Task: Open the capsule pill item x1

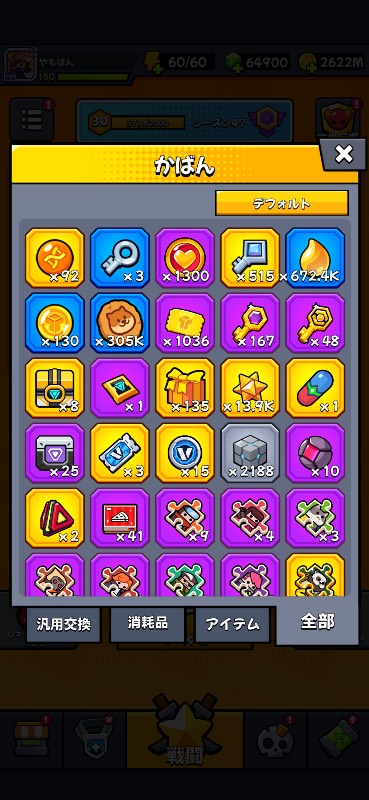Action: [x=315, y=388]
